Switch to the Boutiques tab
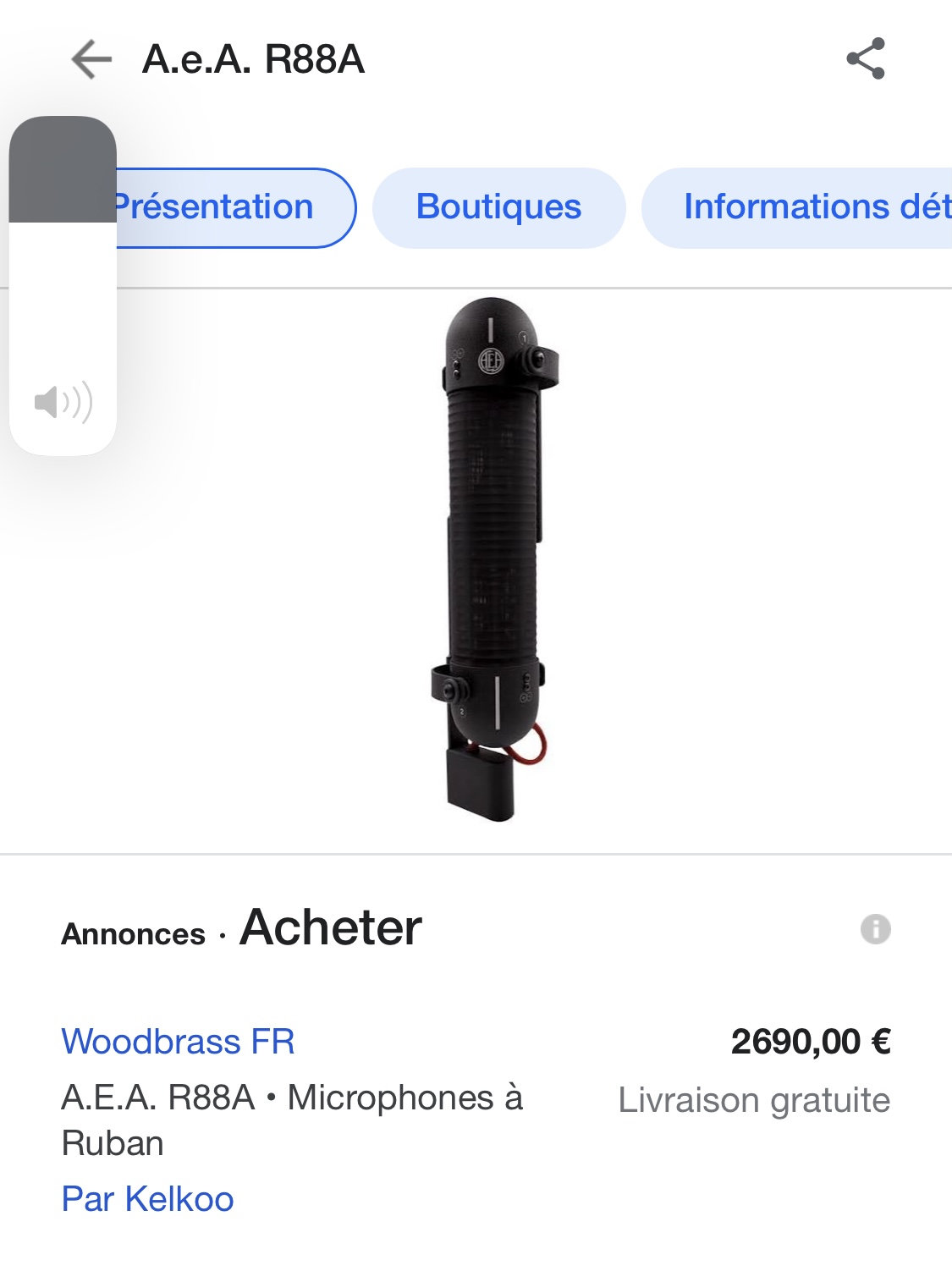This screenshot has width=952, height=1271. (498, 208)
